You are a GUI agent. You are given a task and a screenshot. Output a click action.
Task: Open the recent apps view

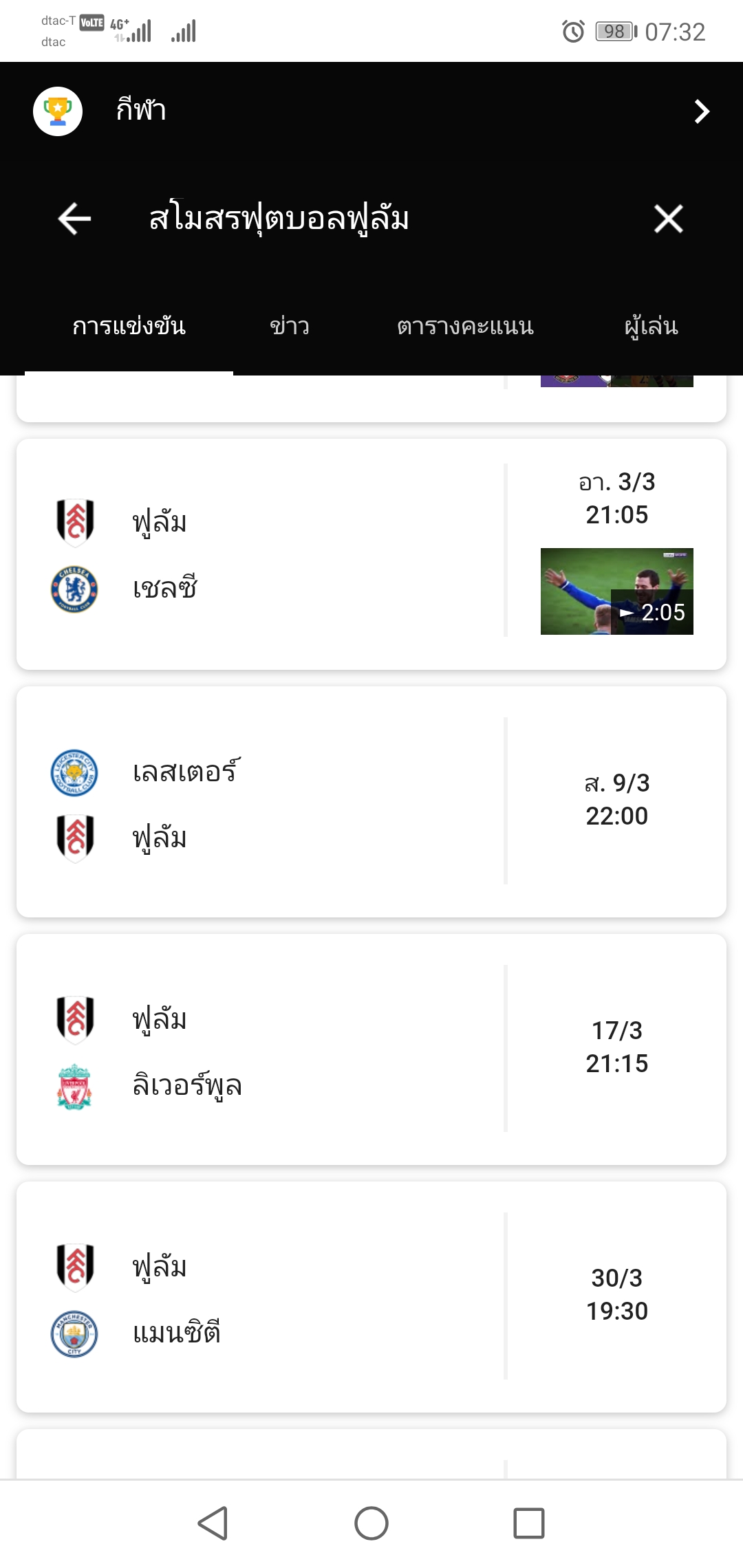(x=529, y=1523)
